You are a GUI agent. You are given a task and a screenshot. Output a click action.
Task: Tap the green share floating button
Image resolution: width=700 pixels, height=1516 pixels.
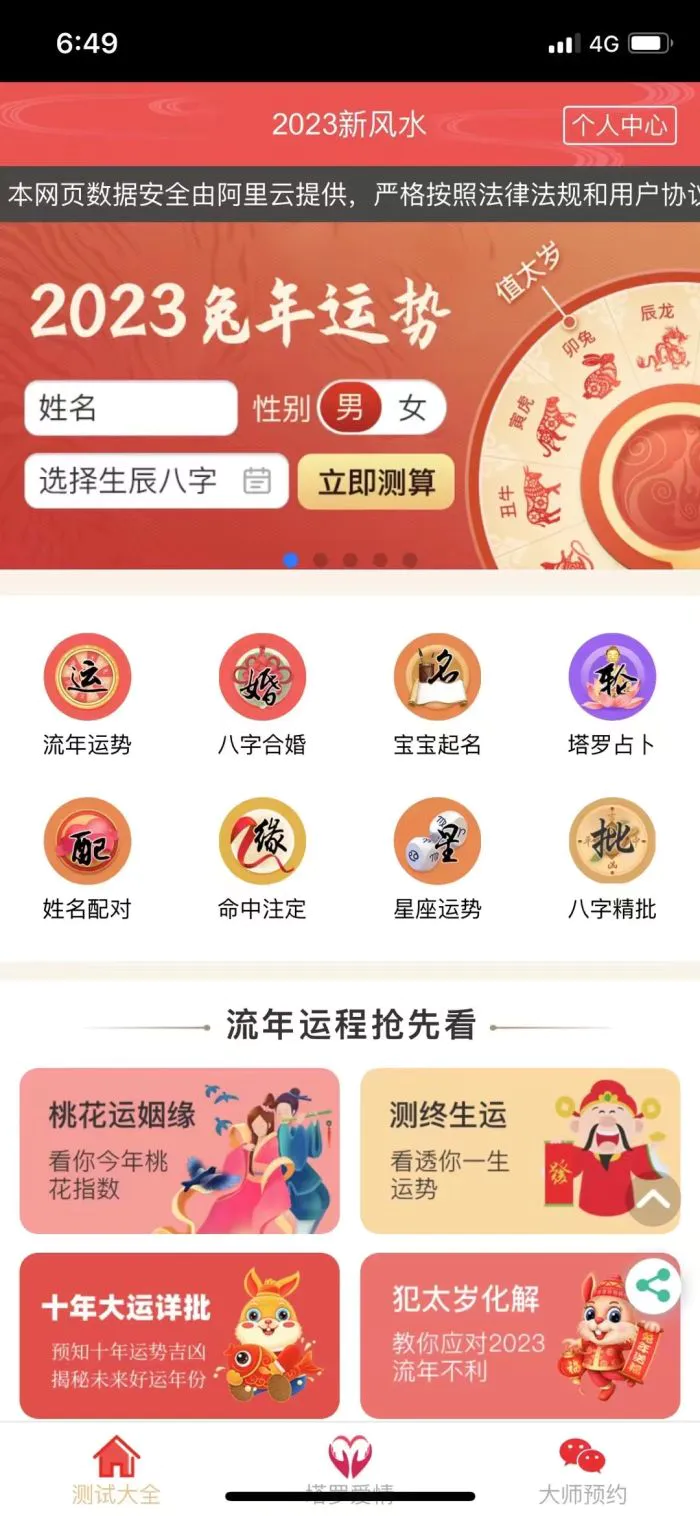653,1286
